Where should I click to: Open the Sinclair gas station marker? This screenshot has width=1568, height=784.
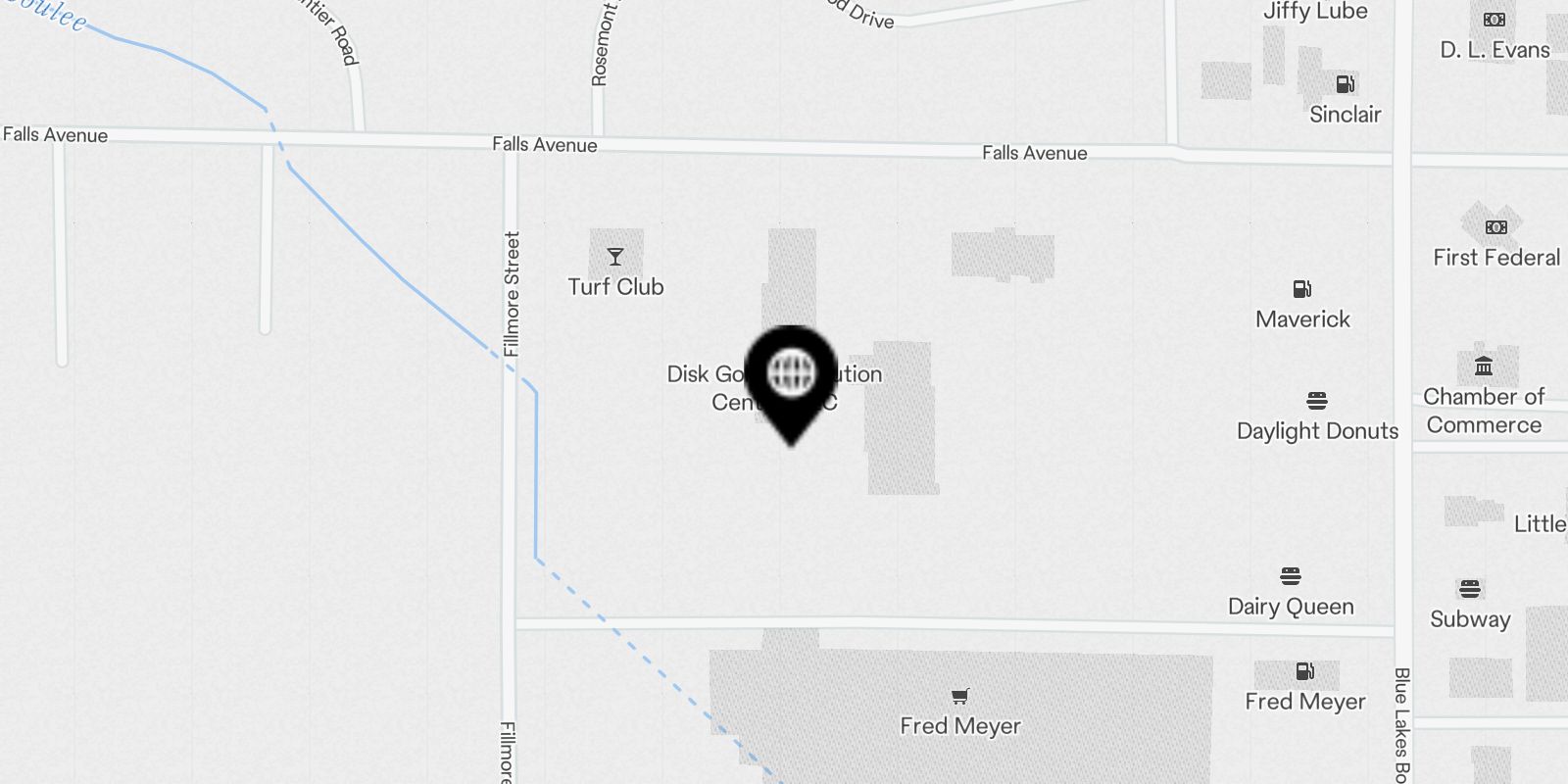coord(1345,84)
